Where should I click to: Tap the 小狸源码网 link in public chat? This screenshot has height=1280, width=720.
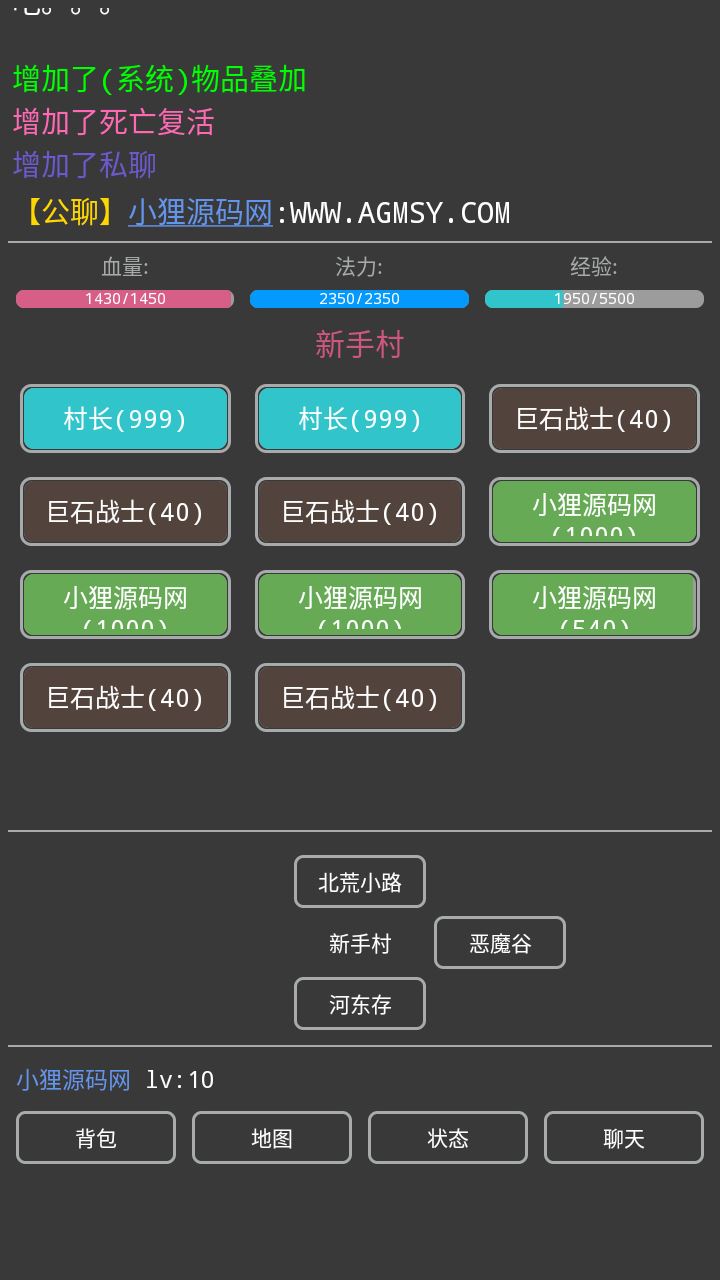pyautogui.click(x=200, y=212)
